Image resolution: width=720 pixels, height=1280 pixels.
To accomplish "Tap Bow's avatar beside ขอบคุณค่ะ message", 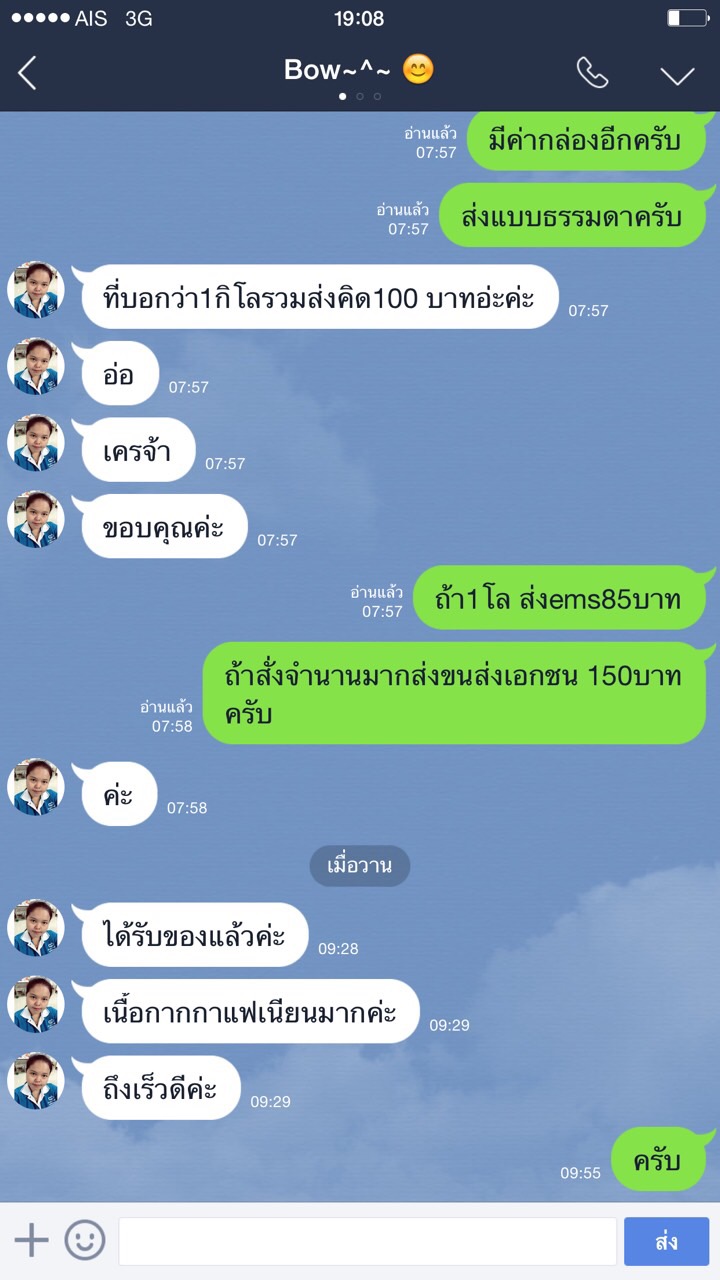I will coord(36,519).
